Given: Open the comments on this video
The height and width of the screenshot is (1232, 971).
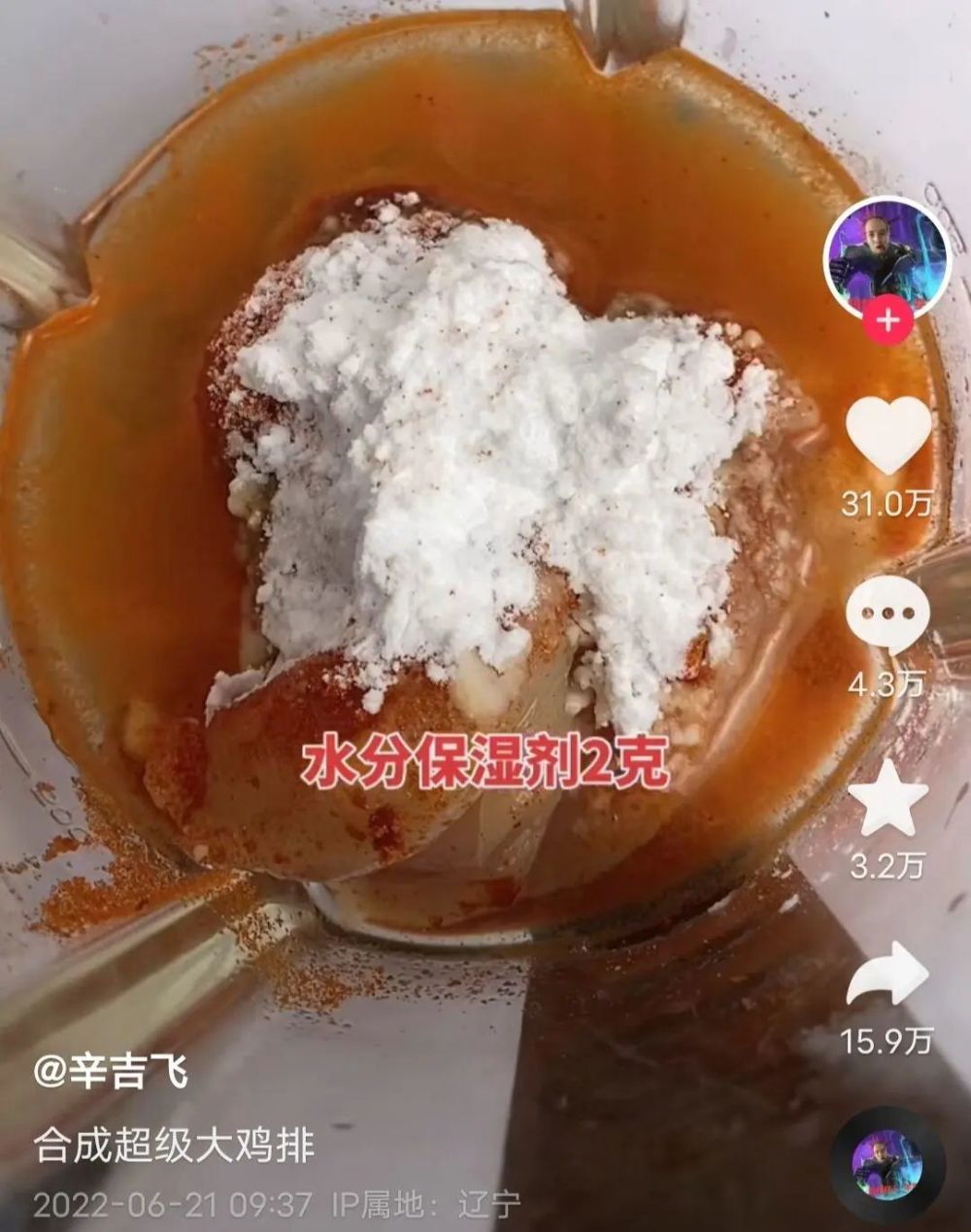Looking at the screenshot, I should point(887,616).
